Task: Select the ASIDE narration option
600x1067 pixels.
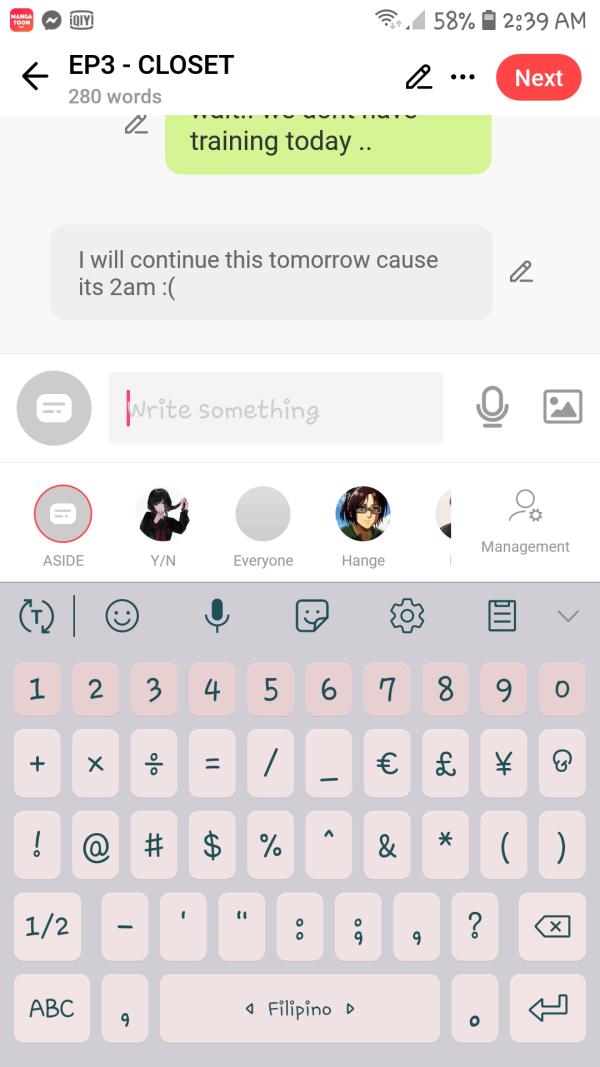Action: click(x=63, y=514)
